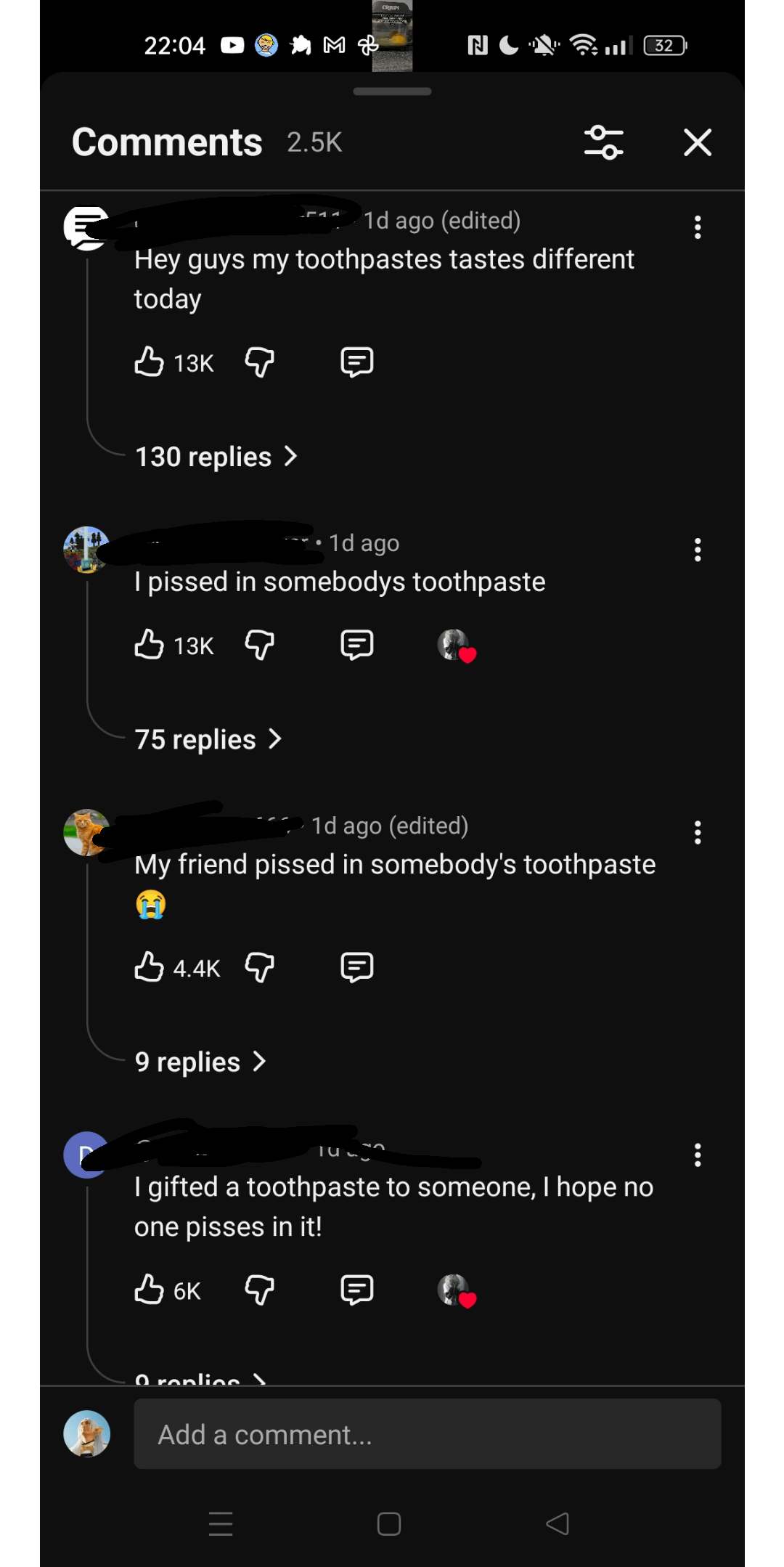
Task: Open overflow menu for 'toothpastes tastes different' comment
Action: (698, 227)
